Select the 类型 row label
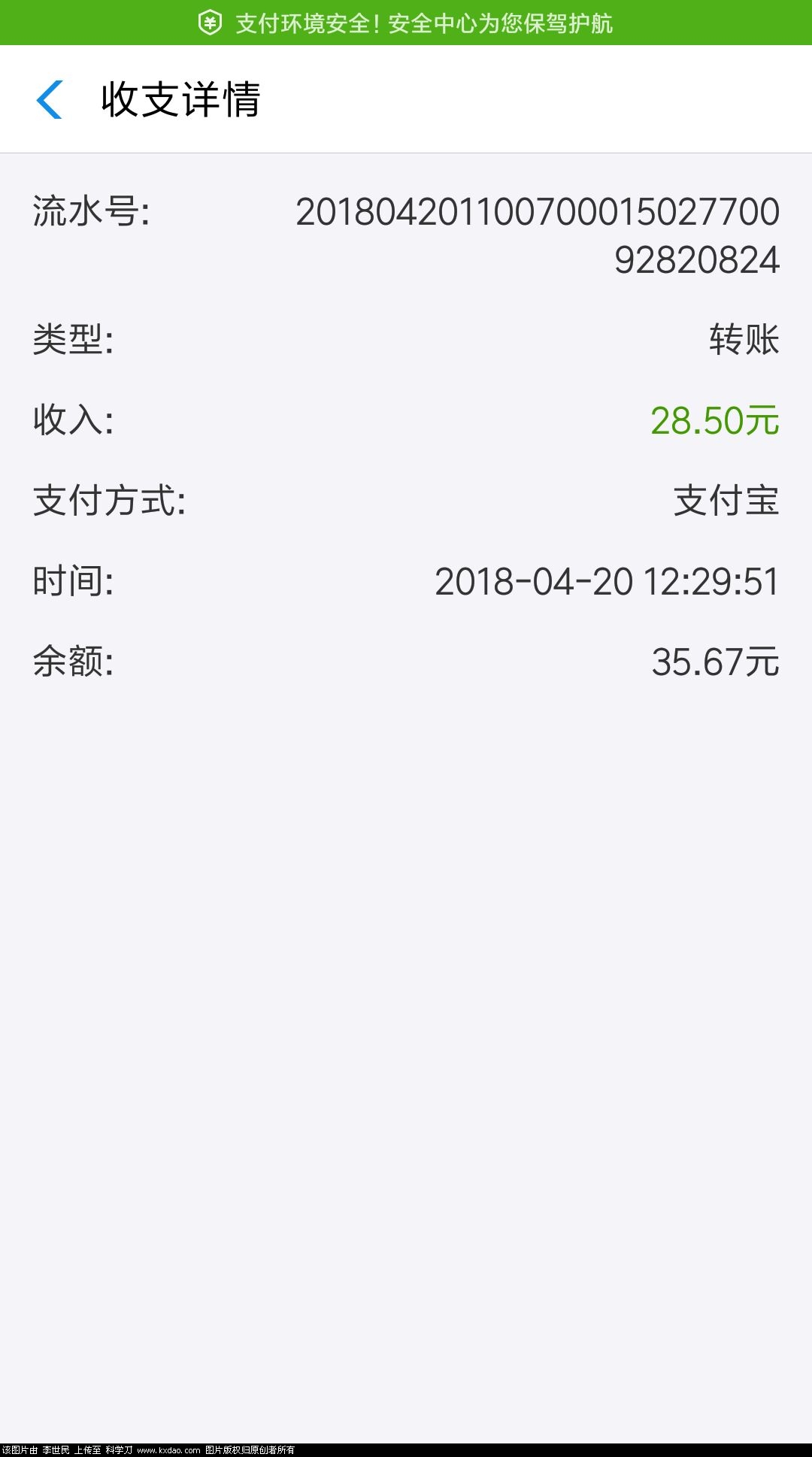The image size is (812, 1457). coord(73,338)
